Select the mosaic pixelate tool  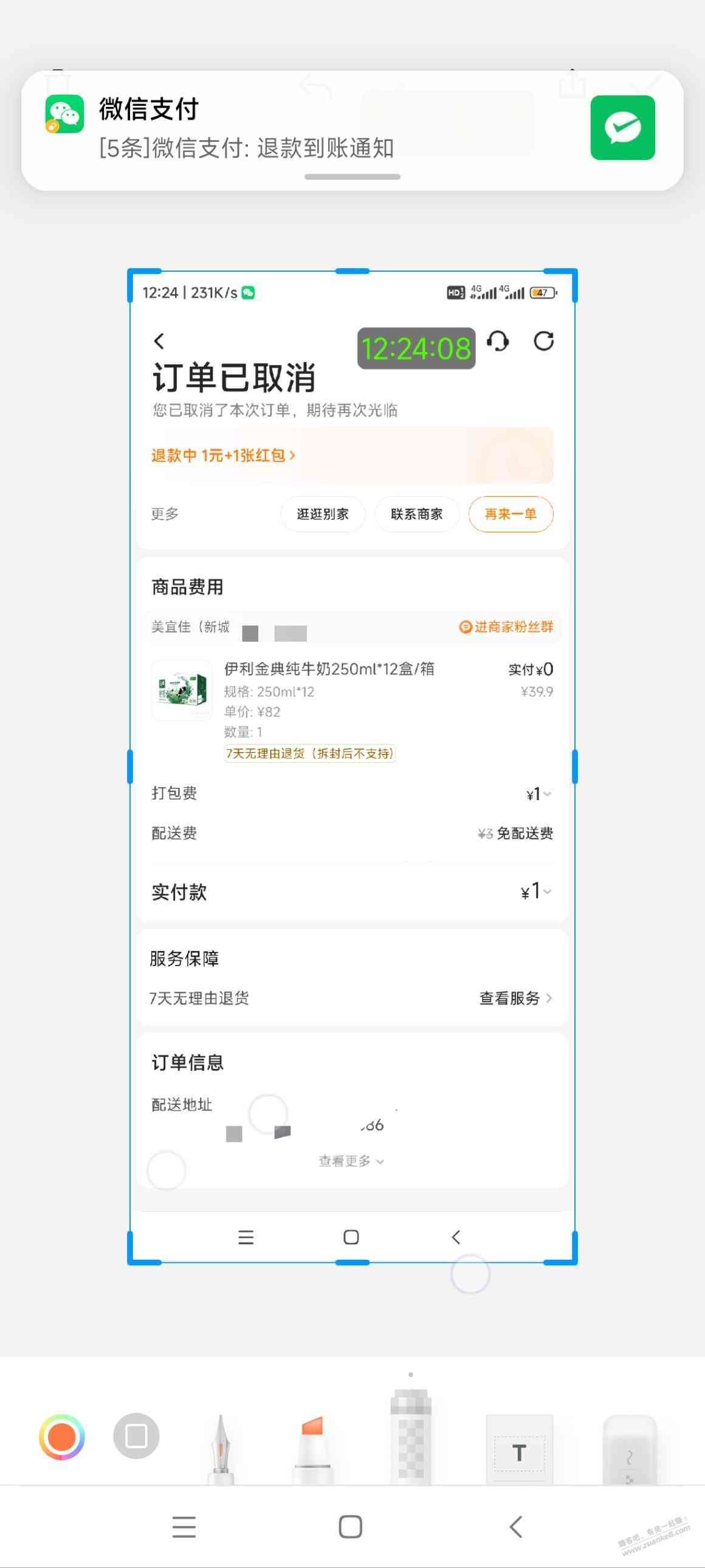tap(411, 1437)
